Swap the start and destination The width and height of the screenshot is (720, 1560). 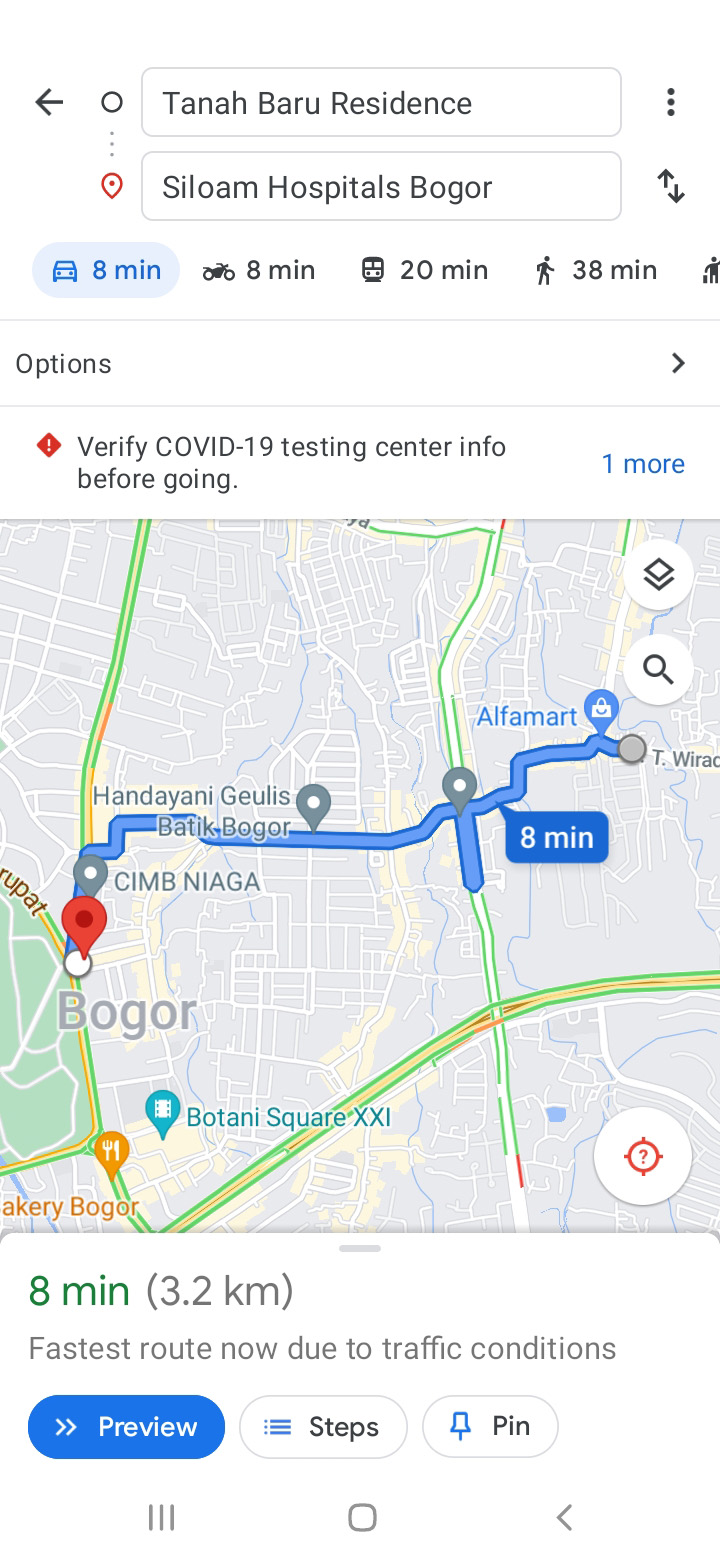(670, 186)
